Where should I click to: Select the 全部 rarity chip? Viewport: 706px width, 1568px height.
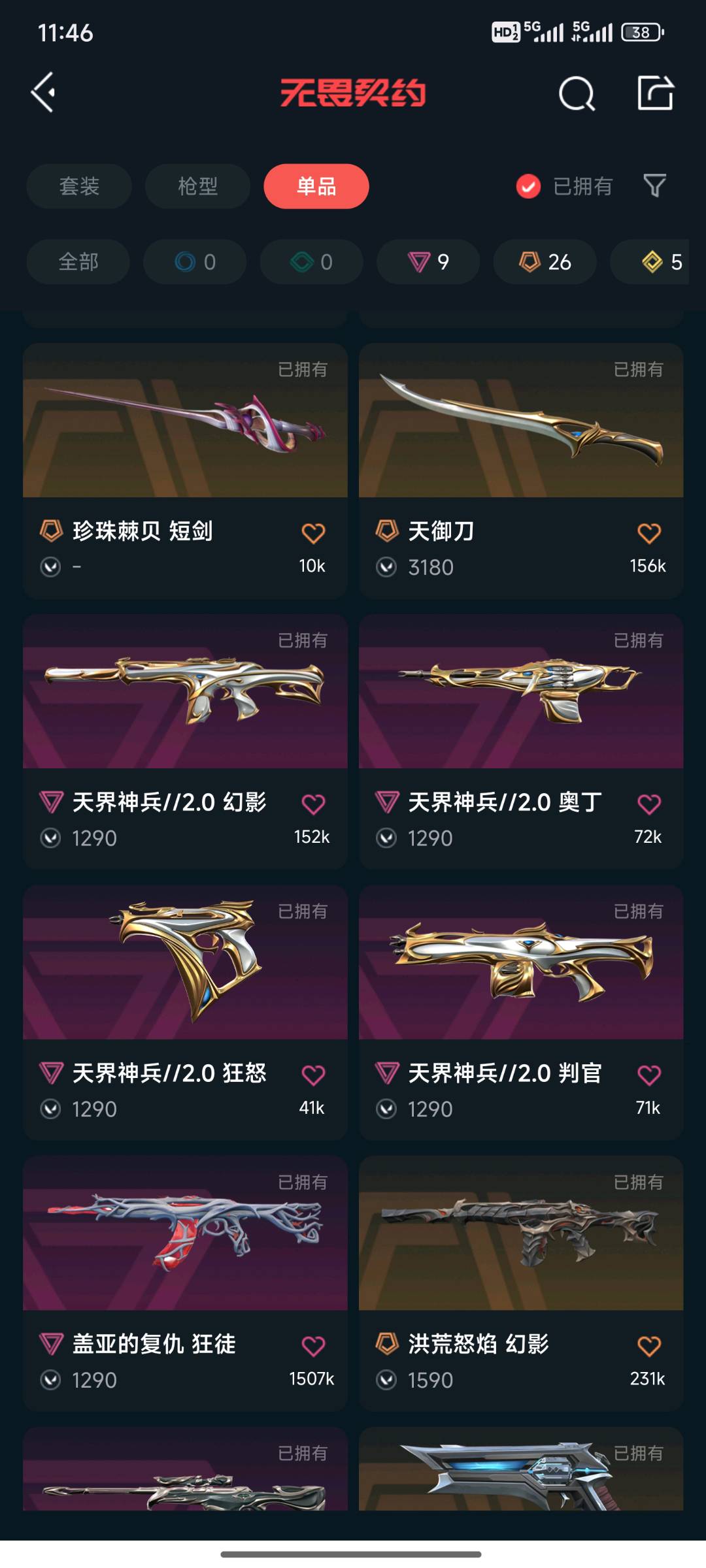coord(78,262)
